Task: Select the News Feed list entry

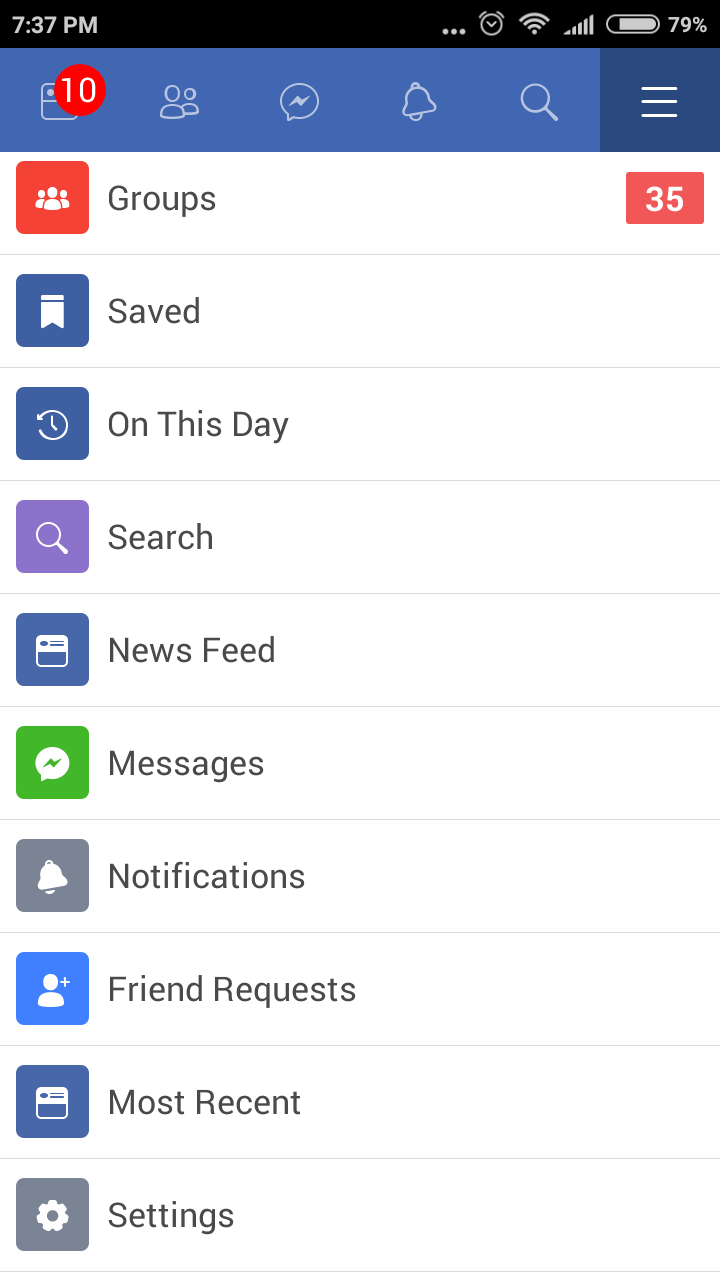Action: tap(191, 649)
